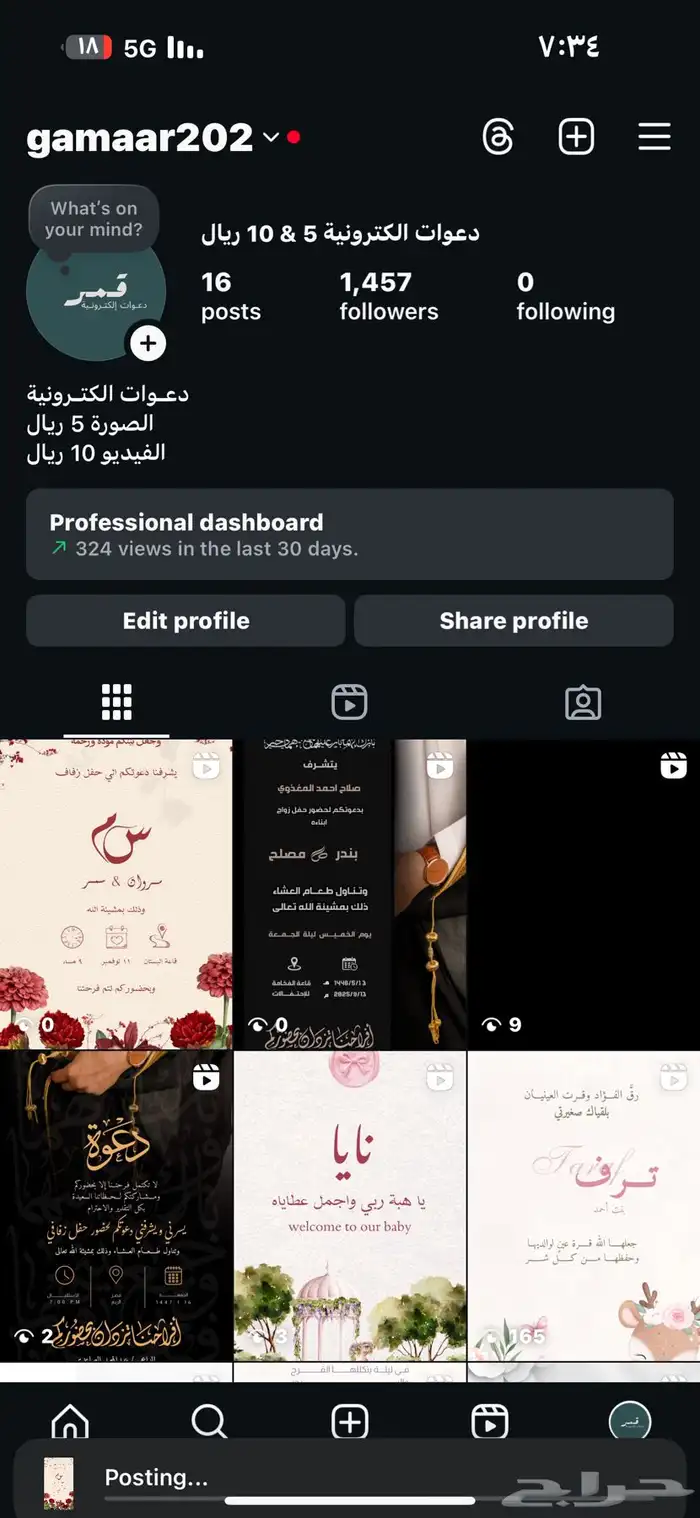Expand the gamaar202 account switcher
700x1518 pixels.
[271, 138]
